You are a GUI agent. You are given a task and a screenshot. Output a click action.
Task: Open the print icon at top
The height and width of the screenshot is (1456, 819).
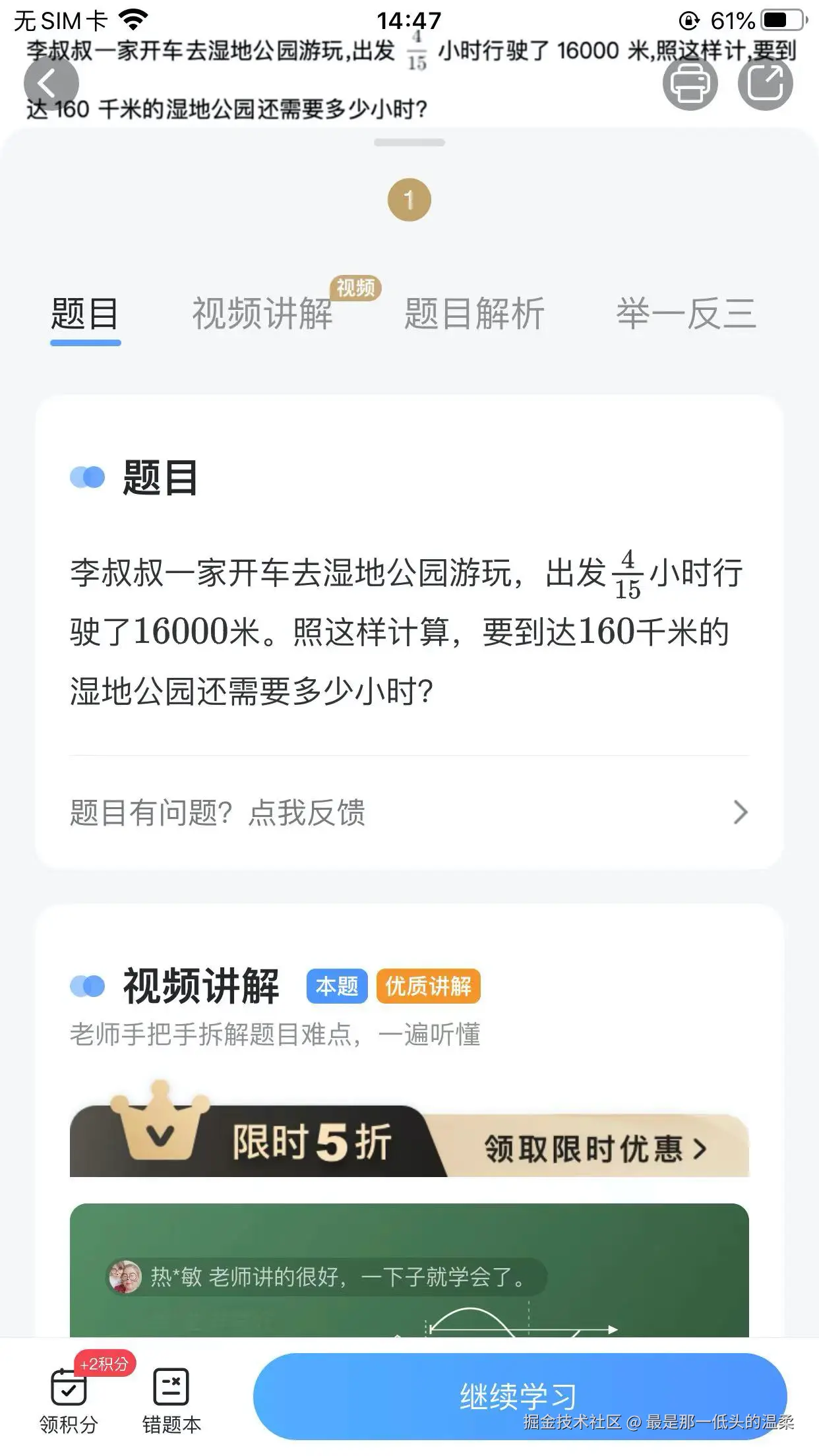click(690, 84)
